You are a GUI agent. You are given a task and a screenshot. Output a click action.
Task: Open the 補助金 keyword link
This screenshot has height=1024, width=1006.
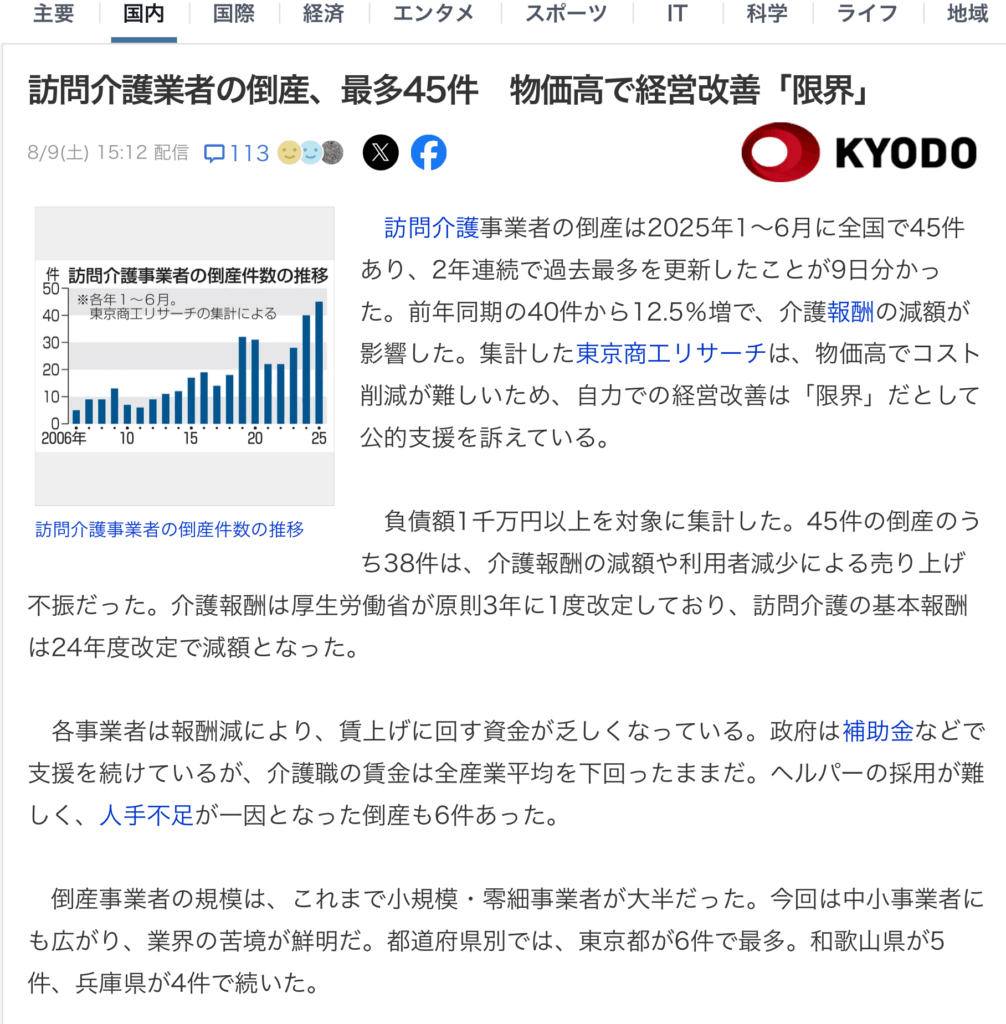pos(878,730)
